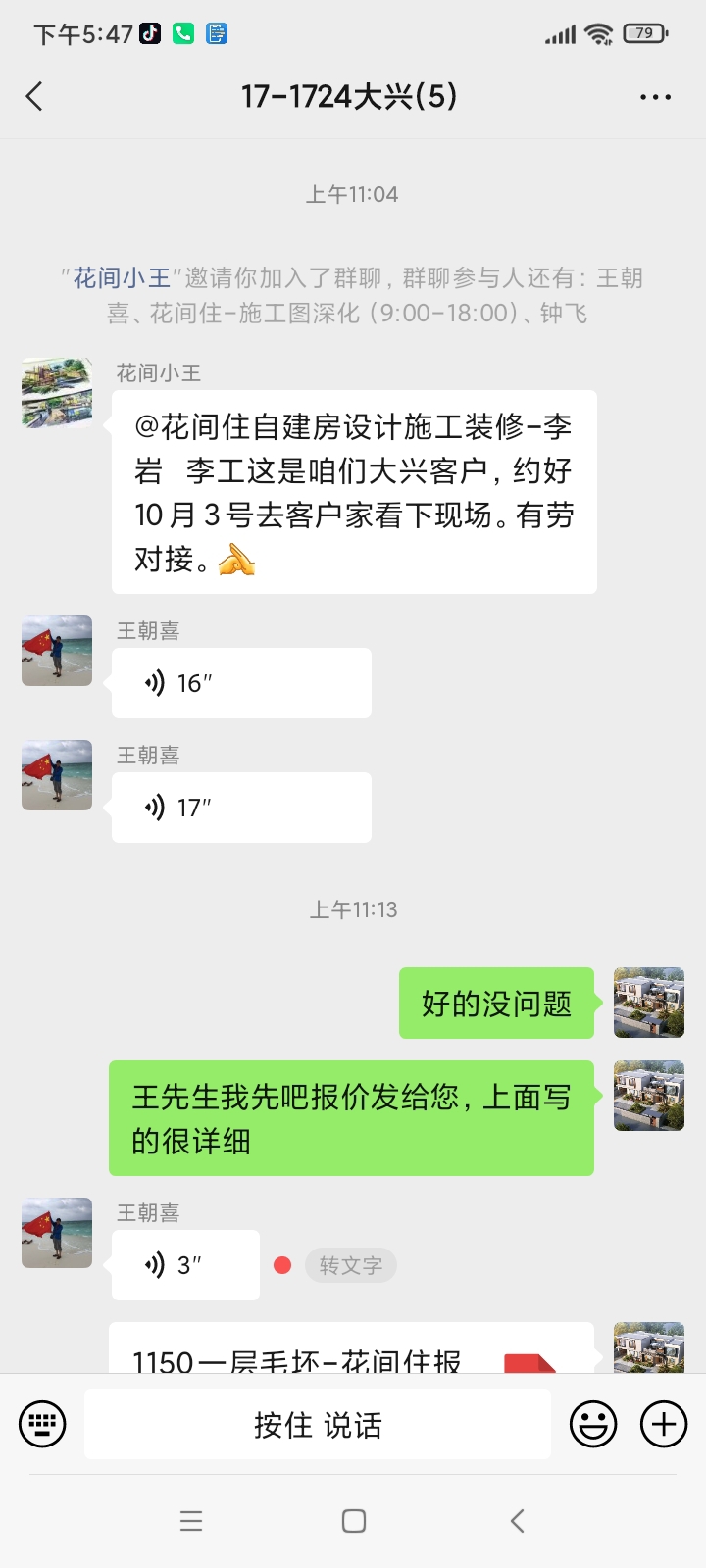Play the 3-second voice message
Screen dimensions: 706x1568
pos(185,1265)
